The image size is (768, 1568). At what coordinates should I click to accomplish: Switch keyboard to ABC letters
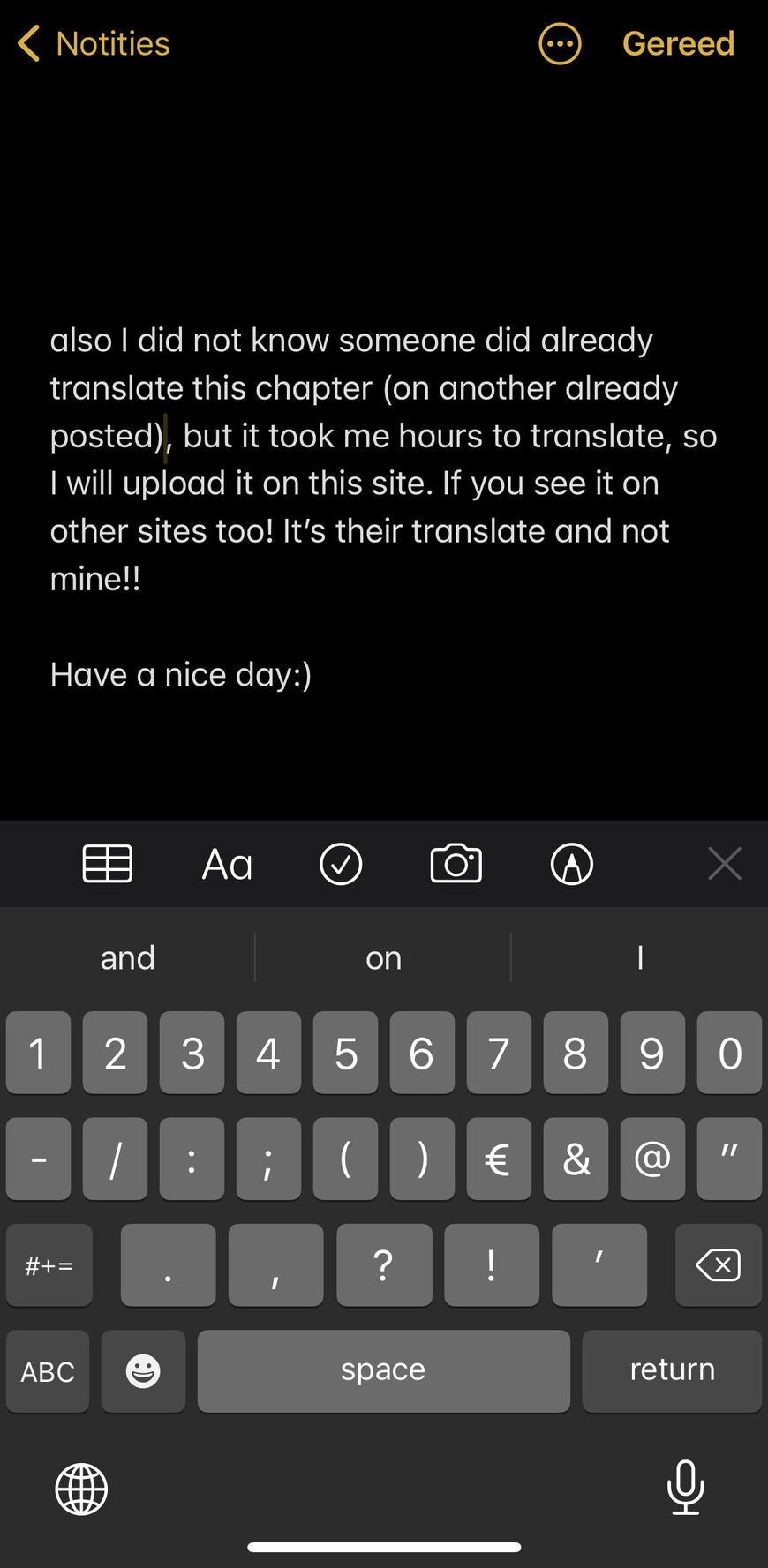tap(48, 1371)
